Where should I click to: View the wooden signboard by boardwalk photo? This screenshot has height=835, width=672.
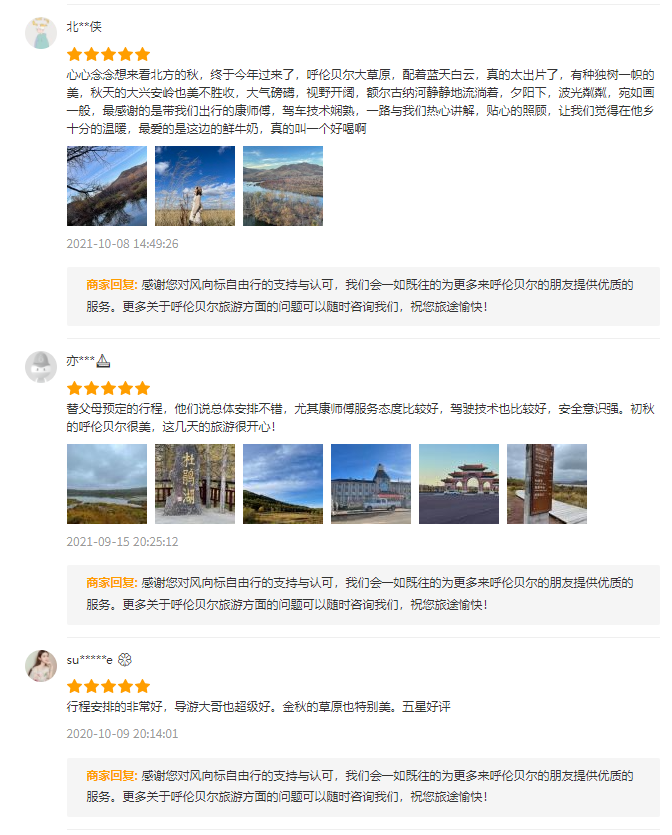(x=546, y=484)
